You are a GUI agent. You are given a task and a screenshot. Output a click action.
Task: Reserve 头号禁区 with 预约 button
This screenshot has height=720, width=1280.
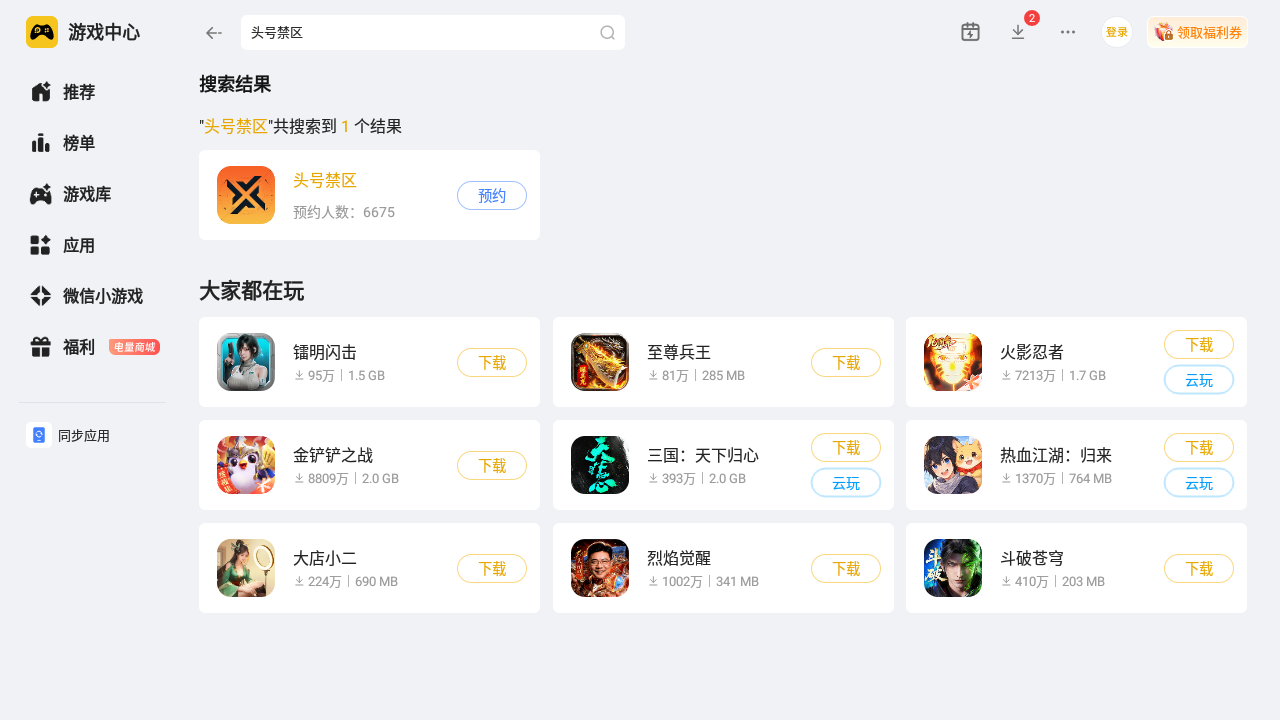tap(492, 195)
